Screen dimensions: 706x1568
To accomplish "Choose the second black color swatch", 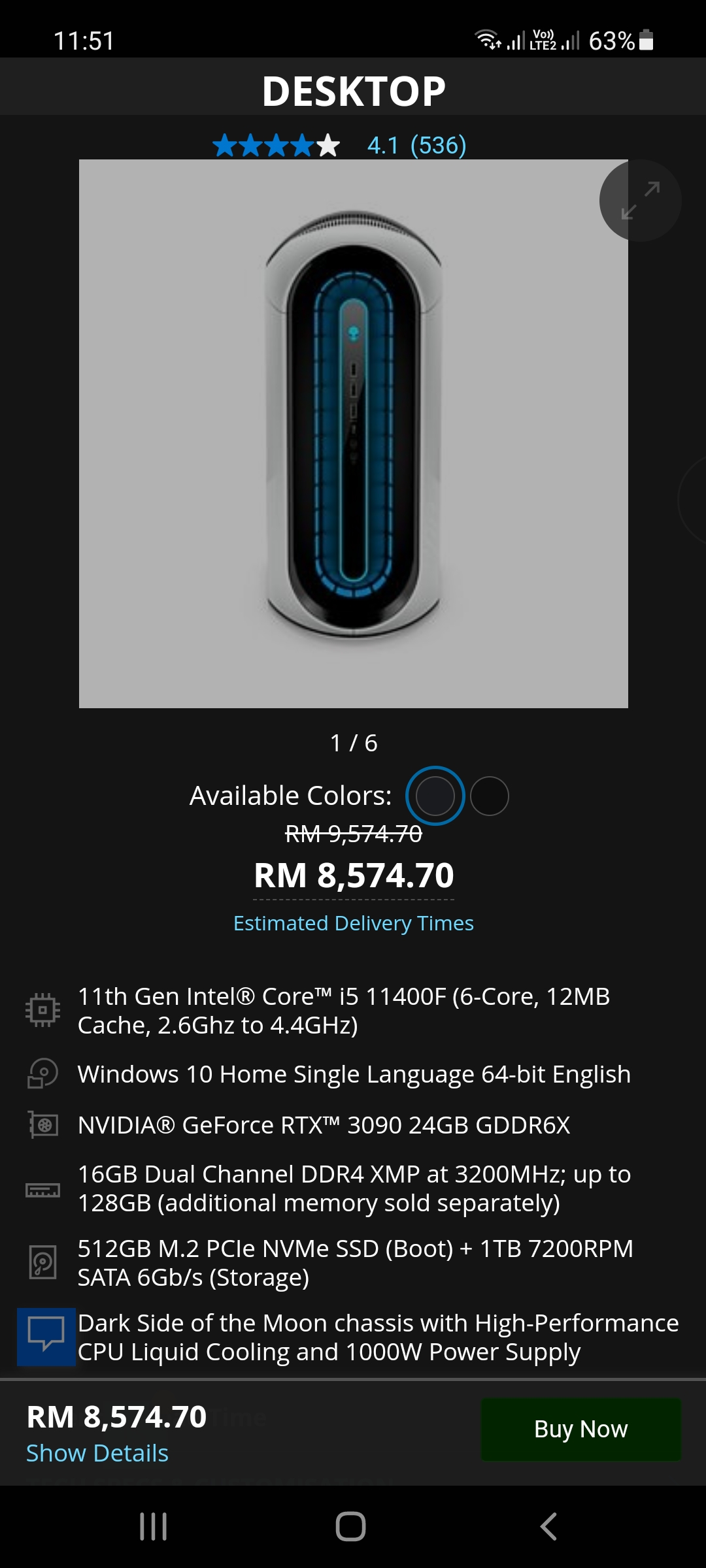I will click(x=490, y=796).
